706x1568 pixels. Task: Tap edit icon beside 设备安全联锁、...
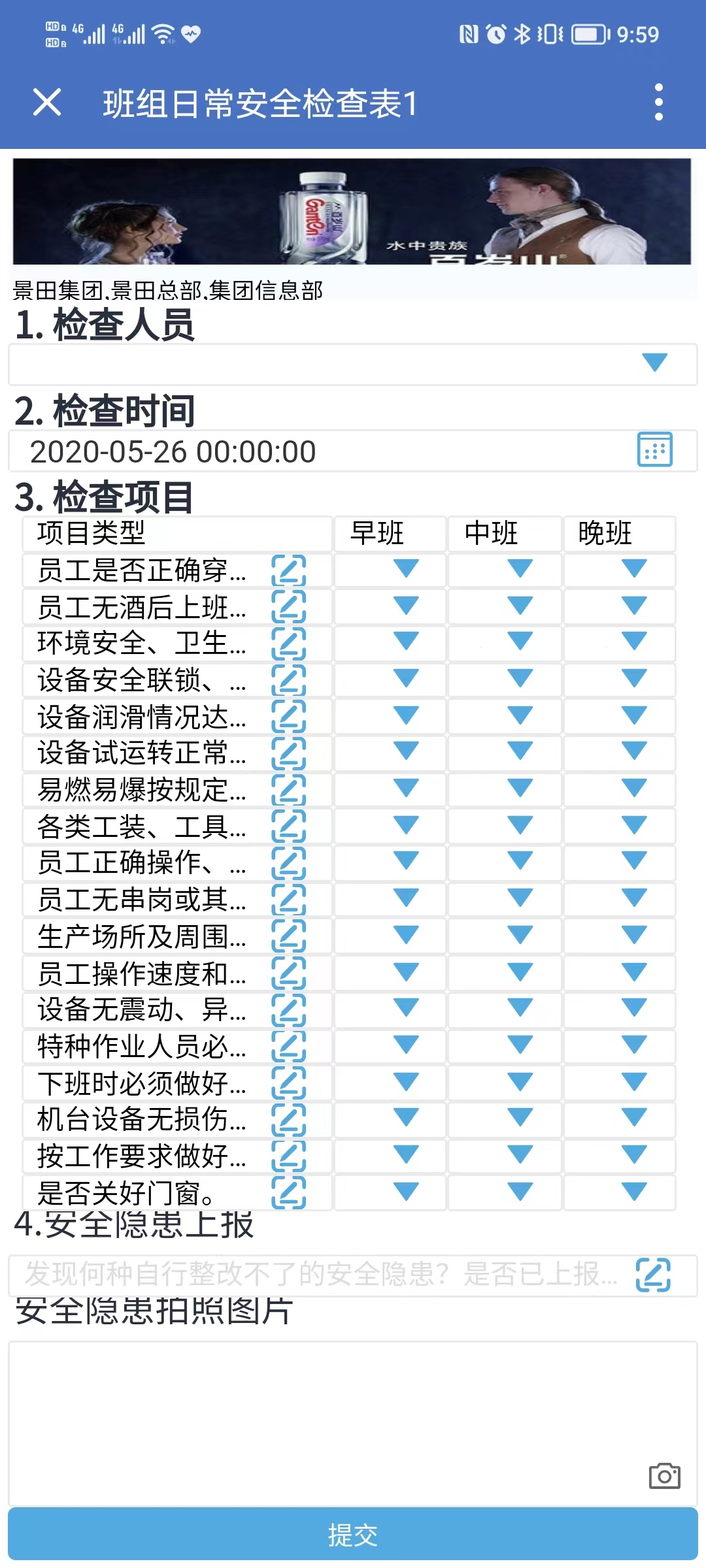click(x=288, y=680)
